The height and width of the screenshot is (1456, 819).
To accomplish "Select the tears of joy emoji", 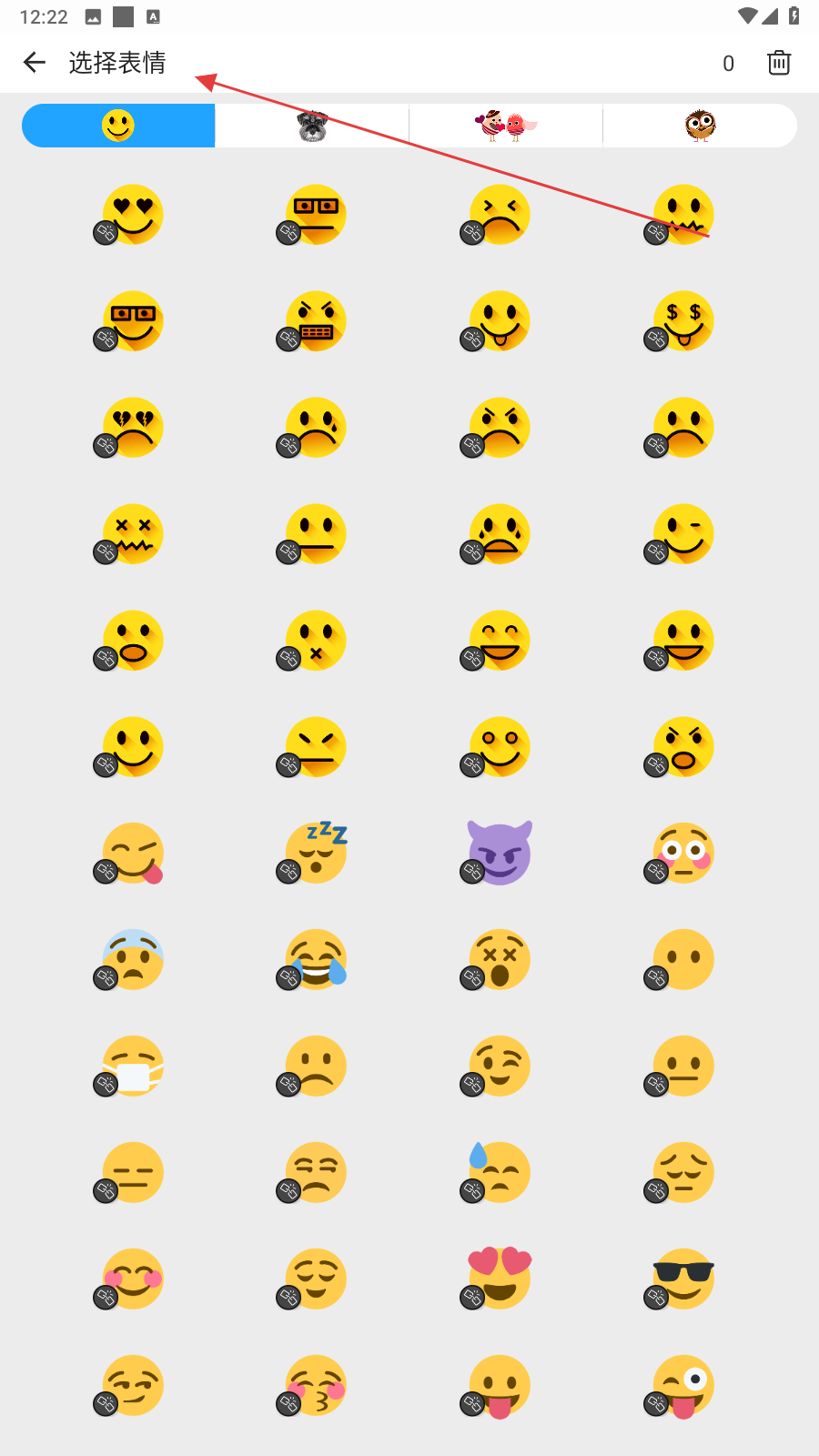I will tap(317, 960).
